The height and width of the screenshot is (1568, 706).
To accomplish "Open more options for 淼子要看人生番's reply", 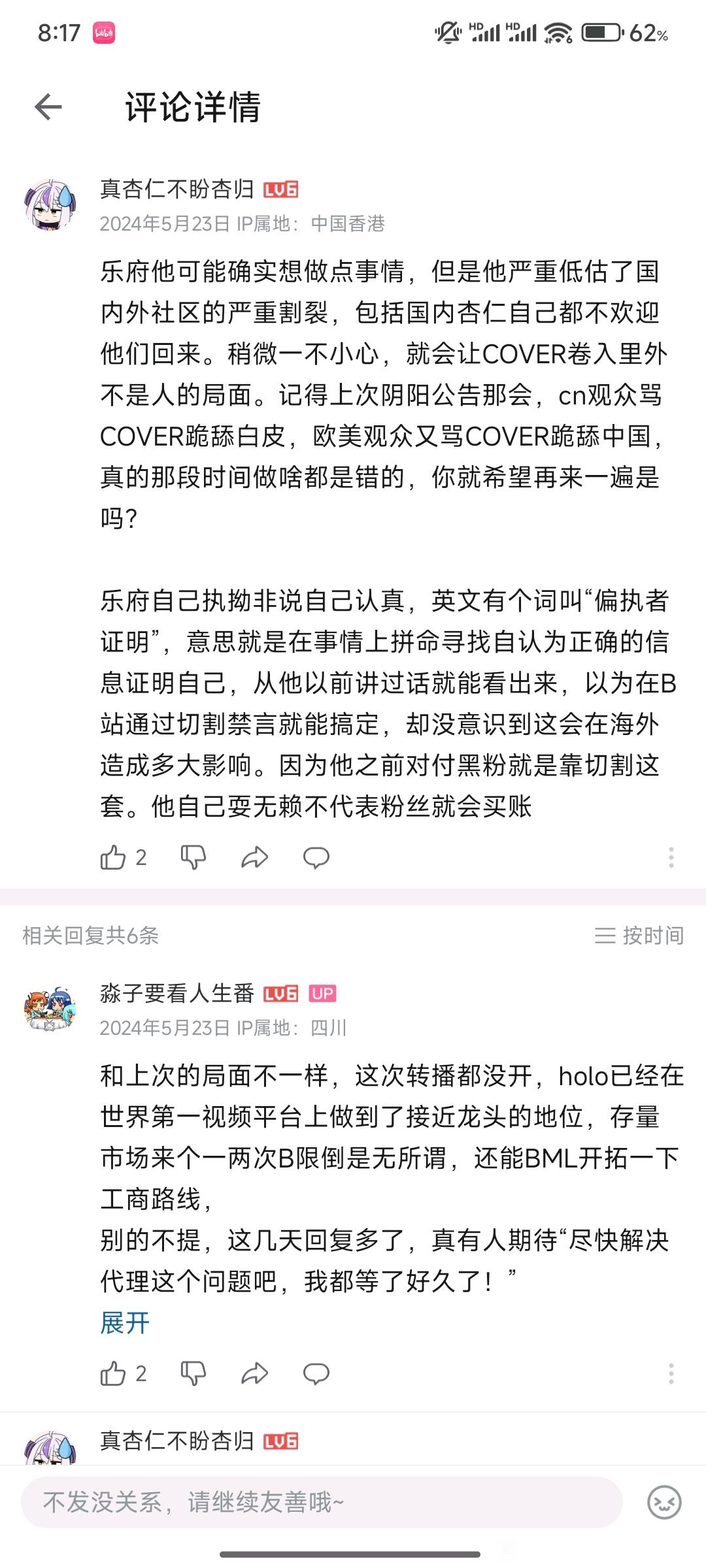I will pos(671,1373).
